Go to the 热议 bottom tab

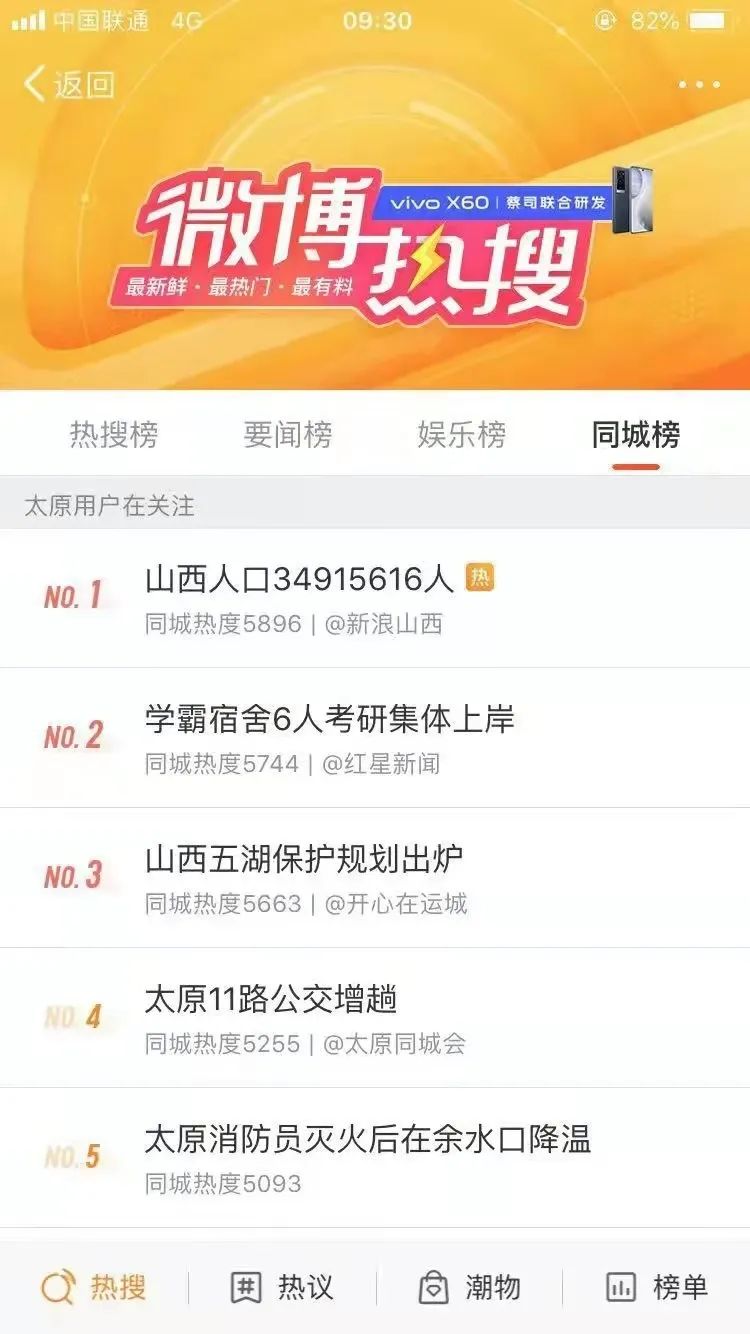(282, 1287)
